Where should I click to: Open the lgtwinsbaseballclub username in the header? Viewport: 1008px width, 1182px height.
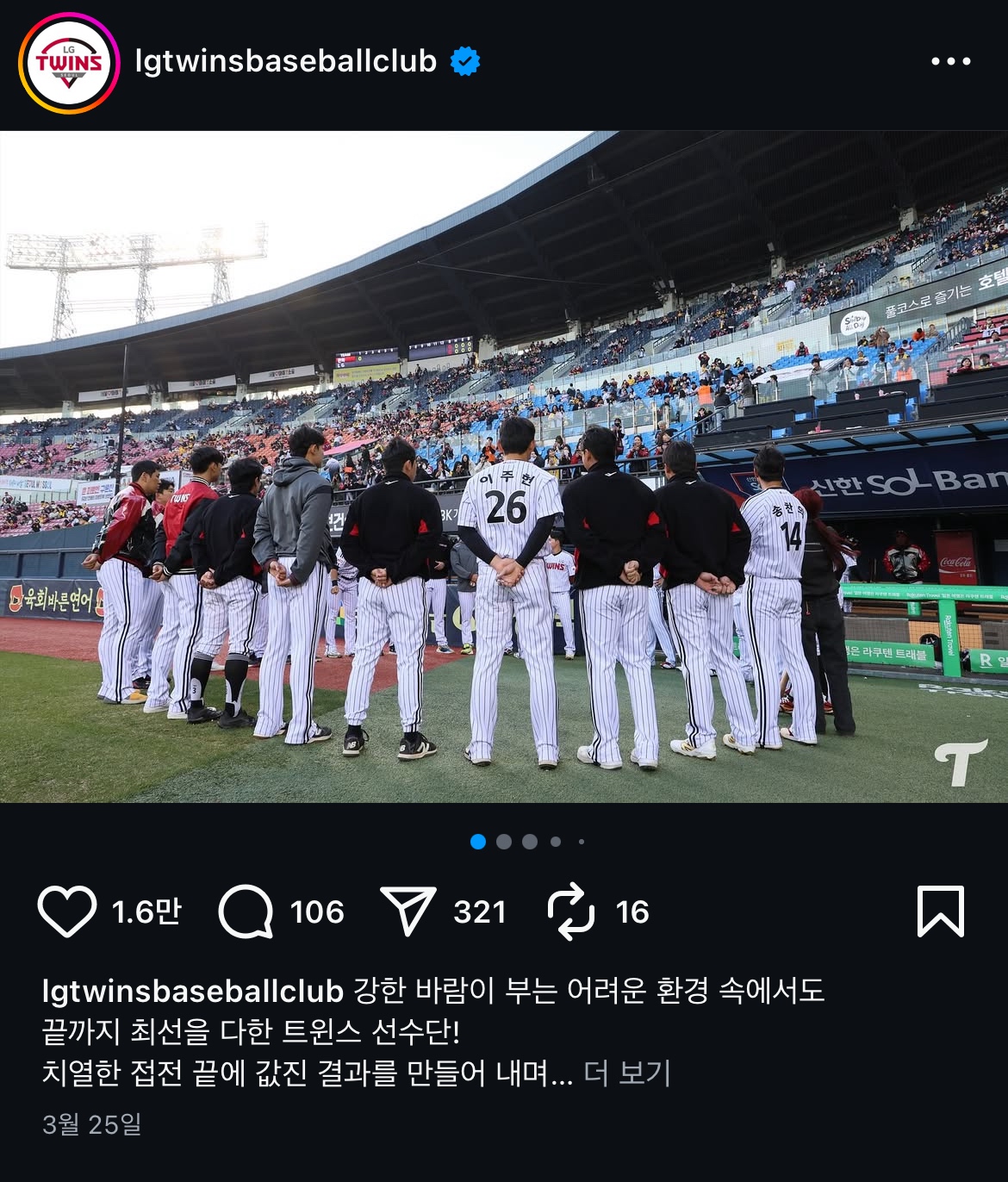click(286, 61)
